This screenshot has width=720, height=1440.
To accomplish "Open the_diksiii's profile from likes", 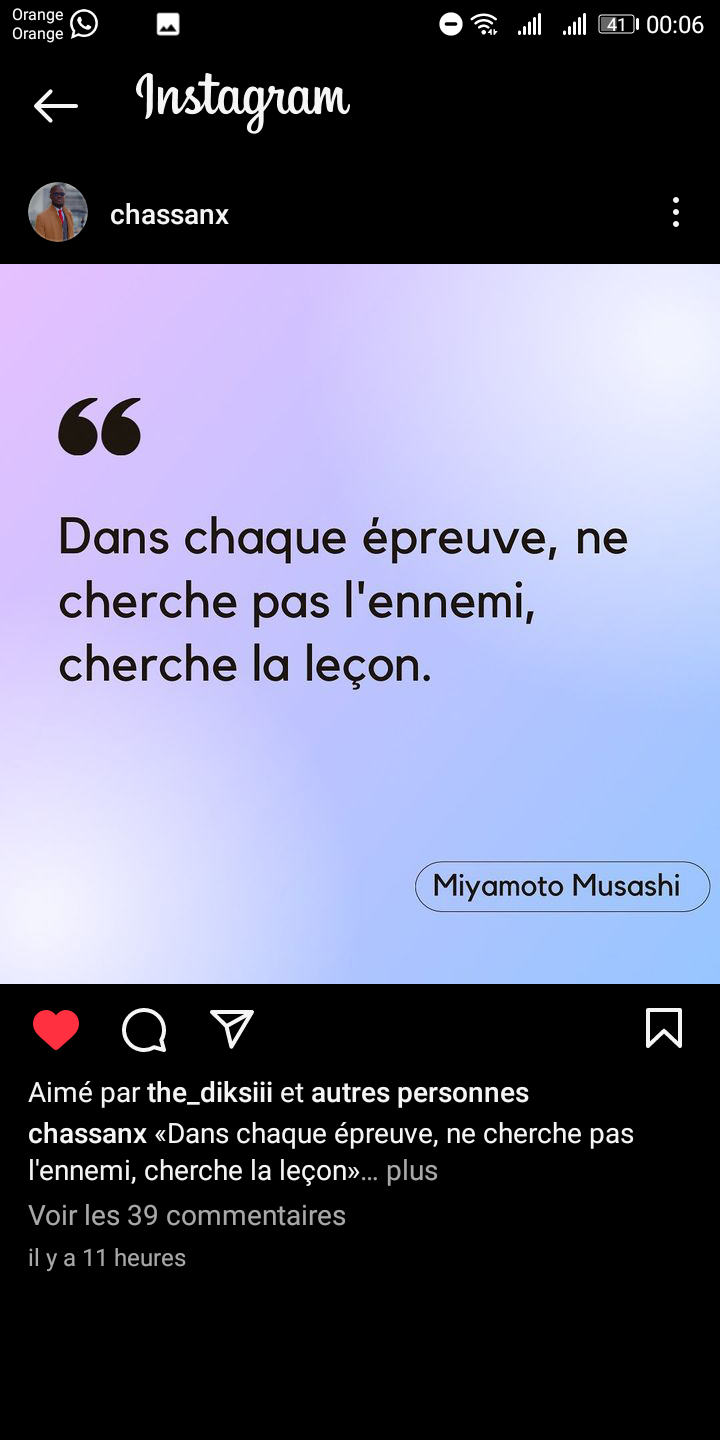I will click(x=210, y=1093).
